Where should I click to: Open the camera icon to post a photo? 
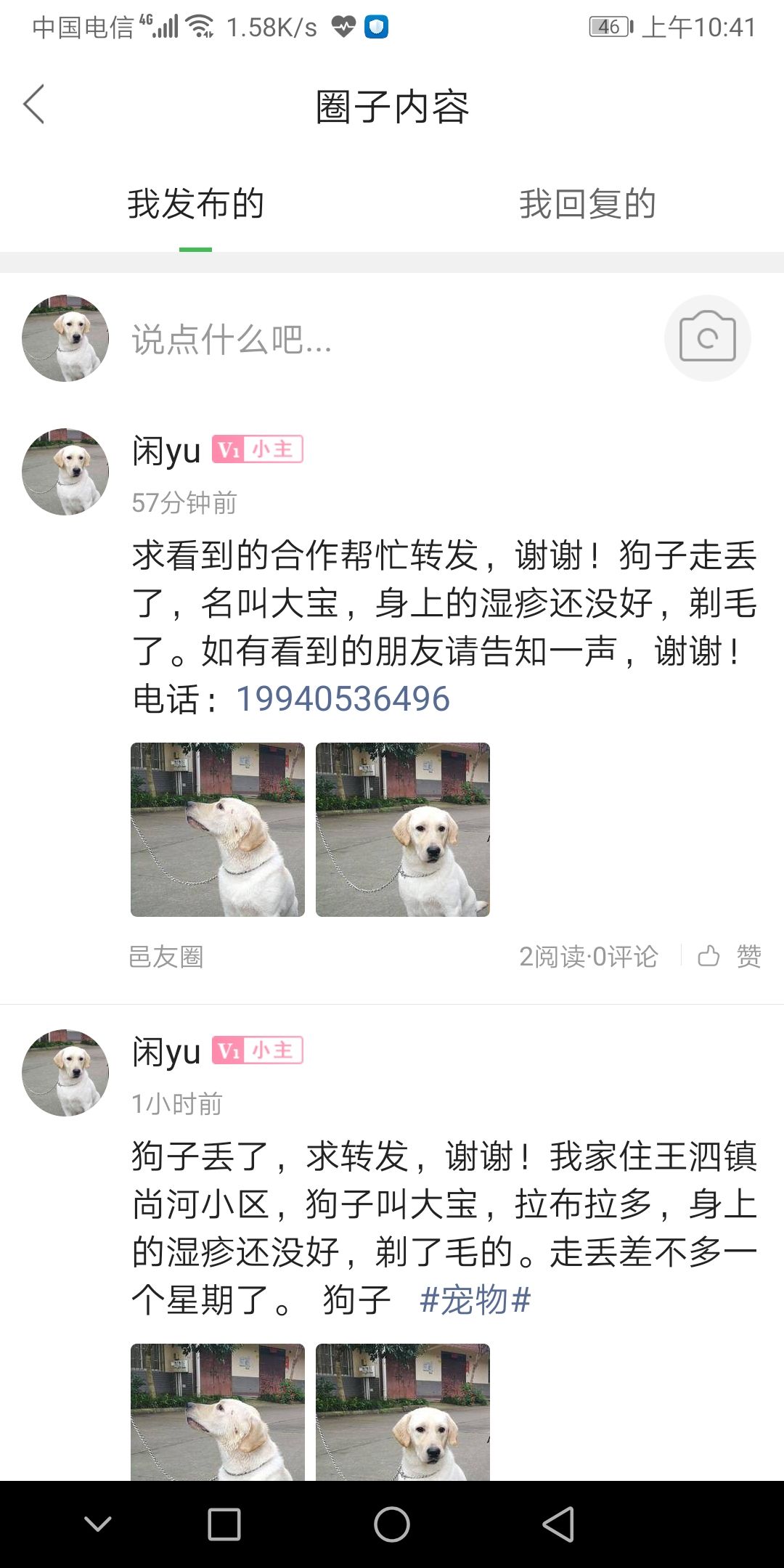[707, 338]
